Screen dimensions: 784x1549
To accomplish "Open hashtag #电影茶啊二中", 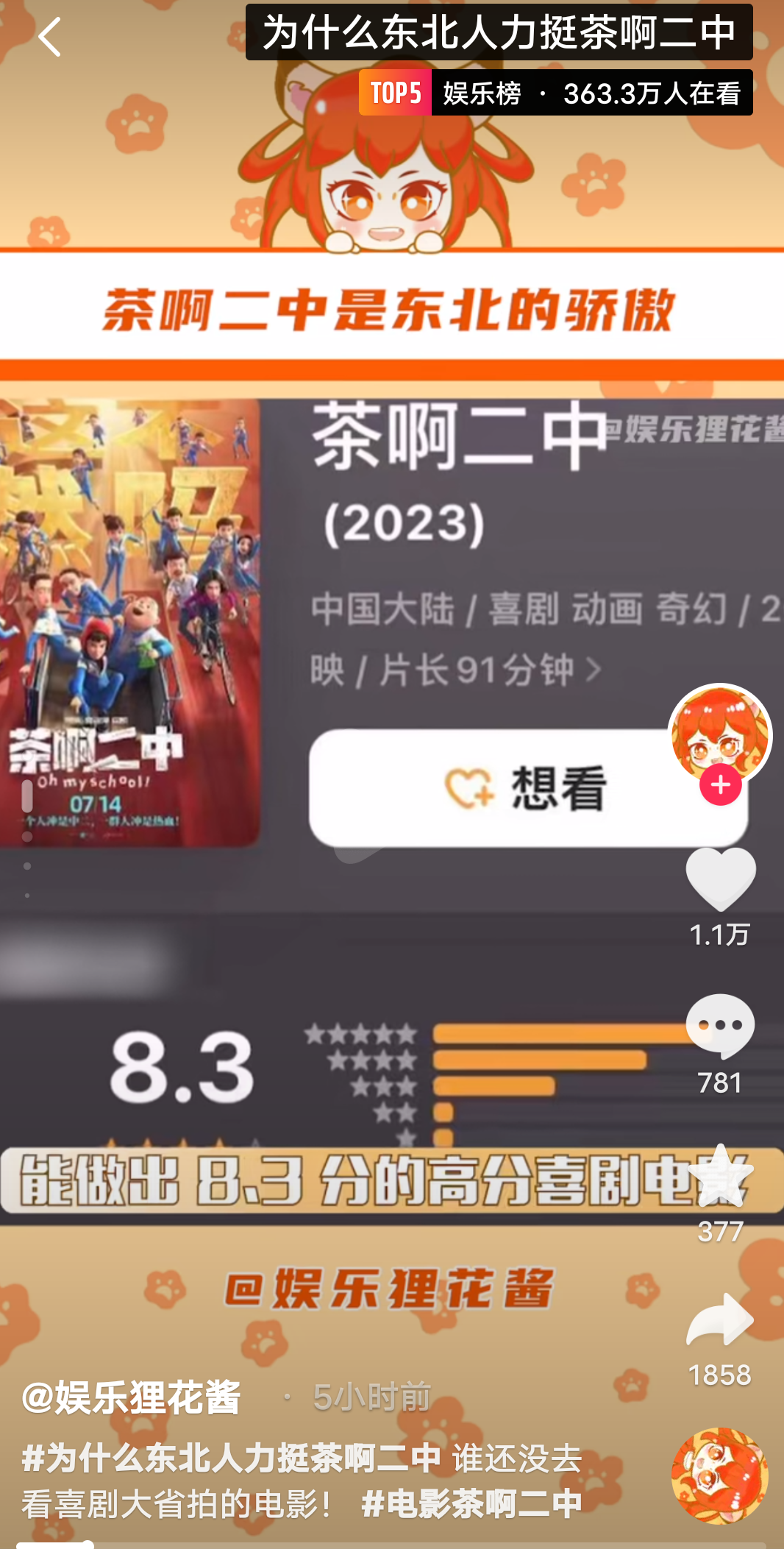I will pos(471,1503).
